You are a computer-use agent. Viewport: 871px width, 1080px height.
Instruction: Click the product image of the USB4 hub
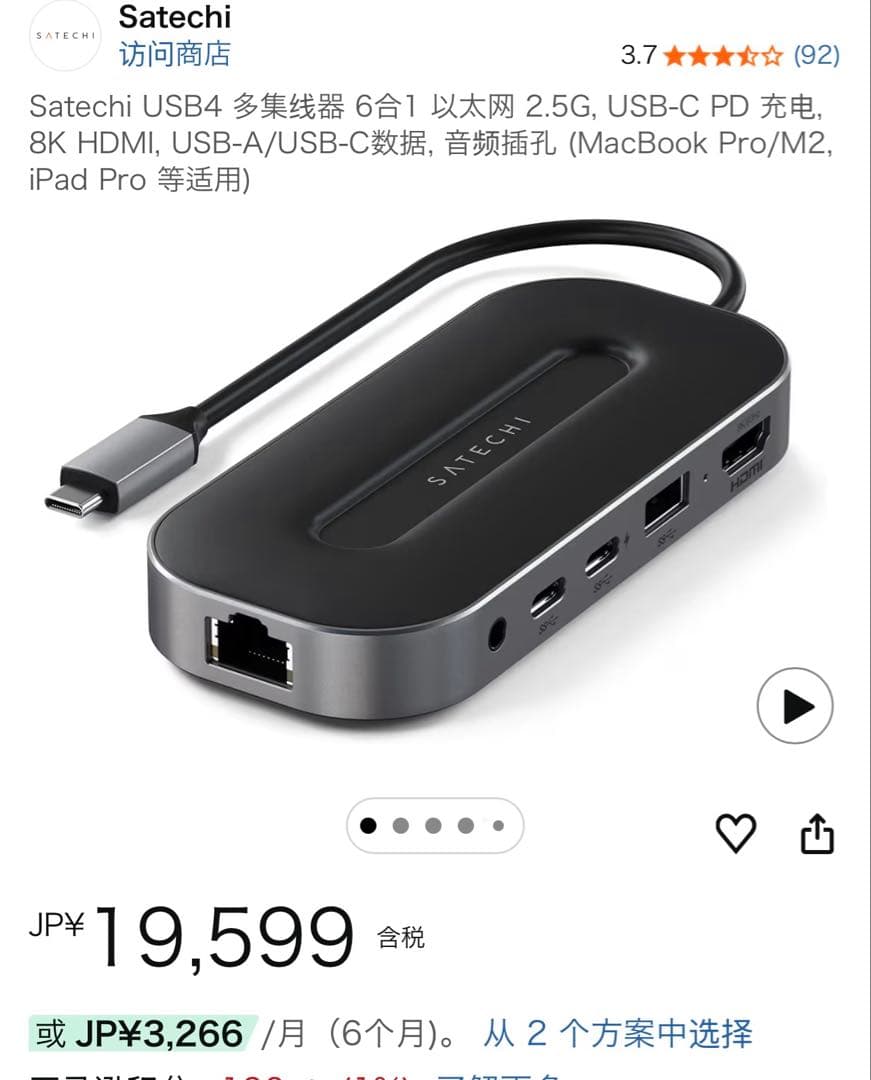435,490
